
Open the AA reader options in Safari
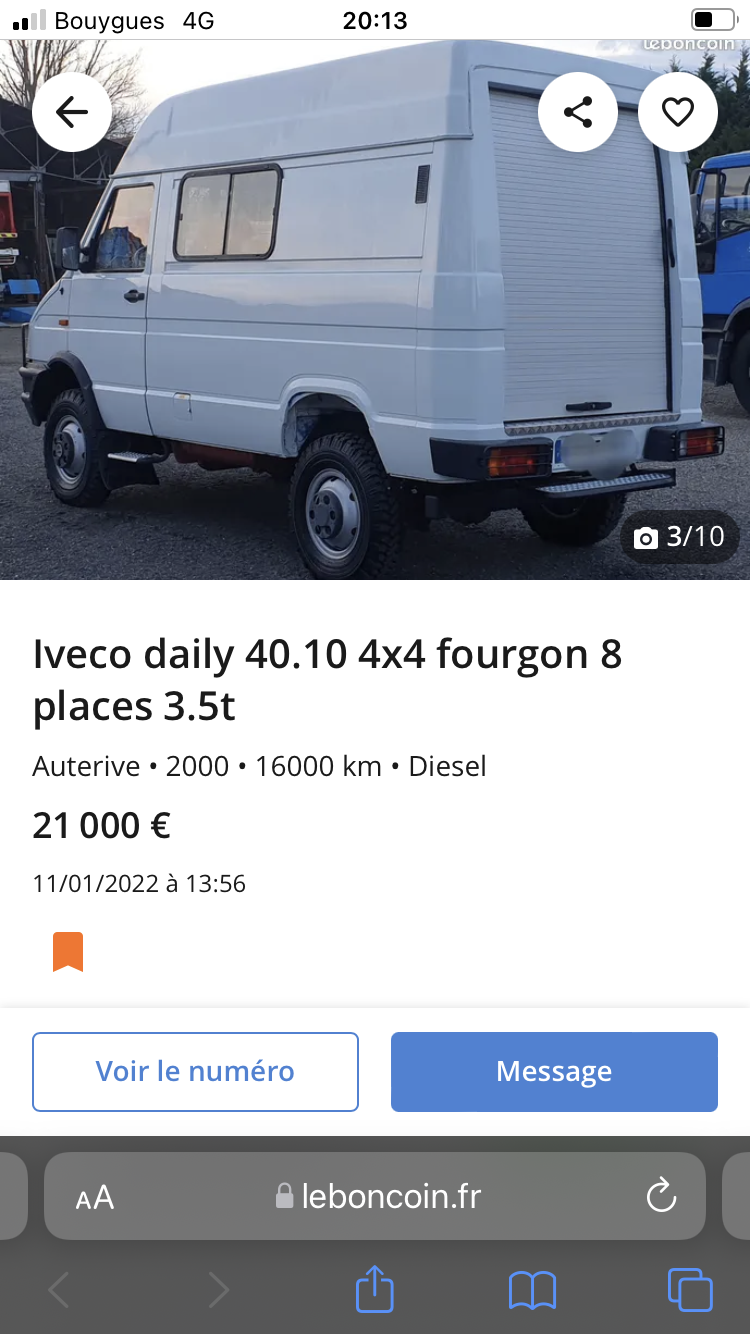tap(95, 1197)
